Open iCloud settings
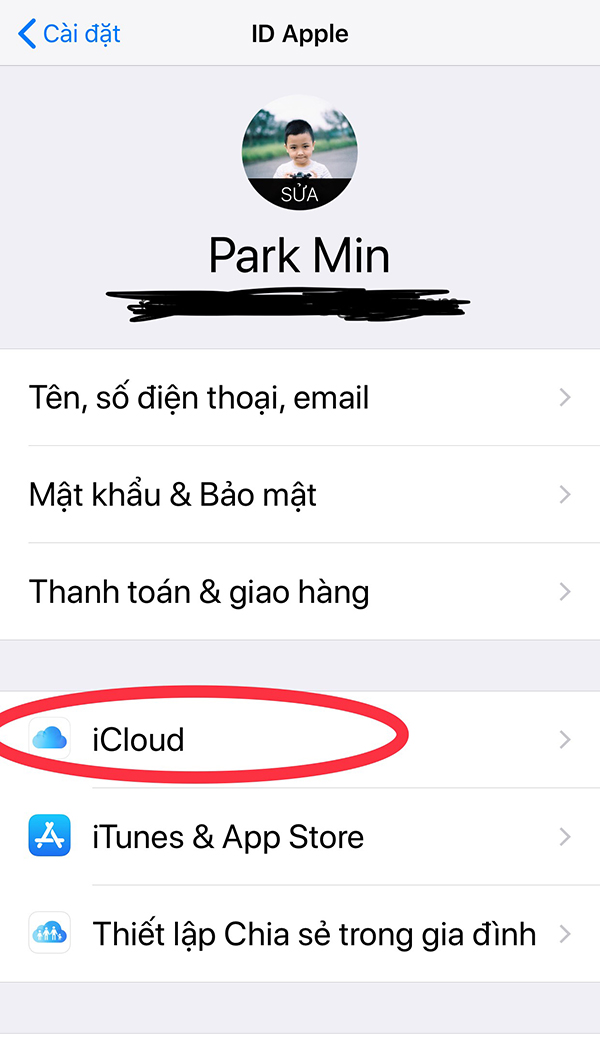Image resolution: width=600 pixels, height=1040 pixels. pos(300,740)
